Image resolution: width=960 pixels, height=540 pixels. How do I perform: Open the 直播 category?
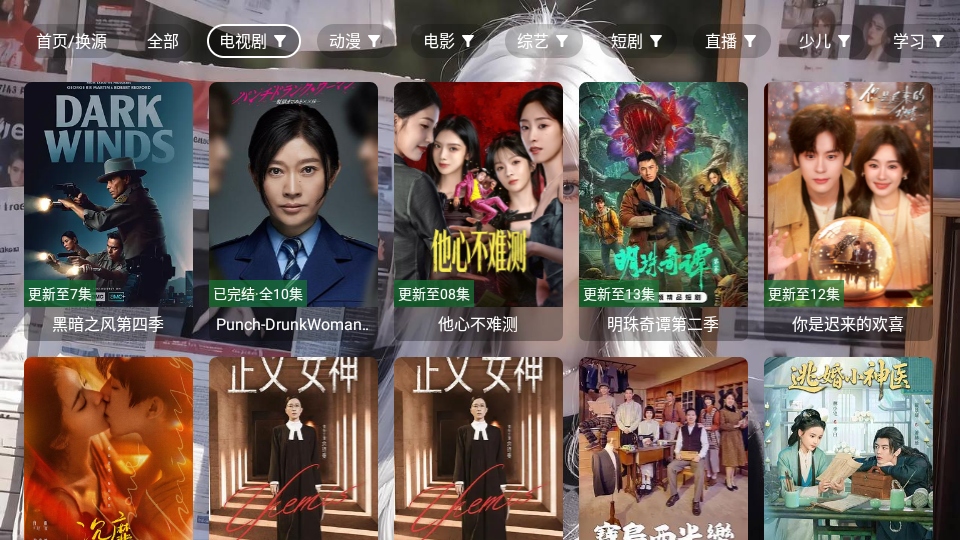coord(730,41)
